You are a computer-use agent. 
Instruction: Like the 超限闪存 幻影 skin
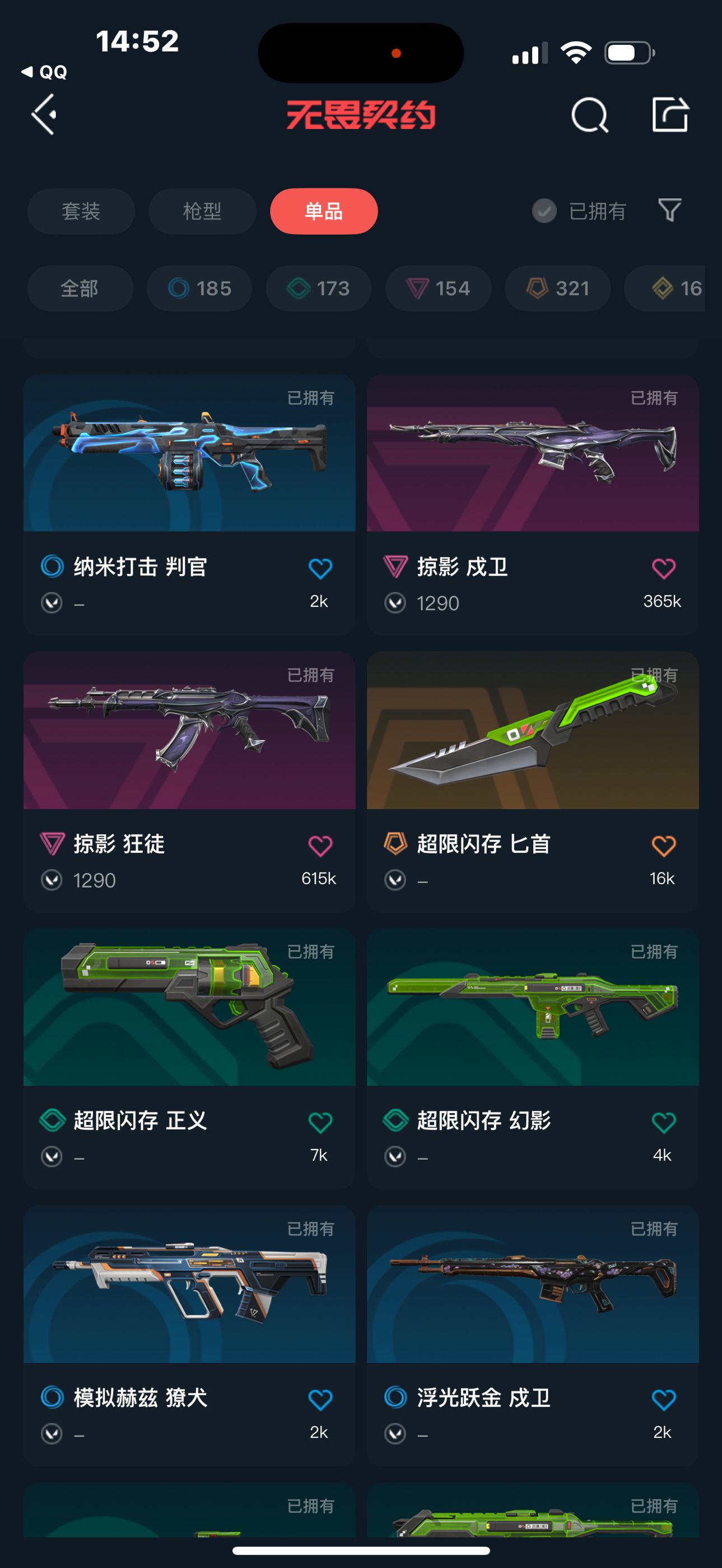664,1122
